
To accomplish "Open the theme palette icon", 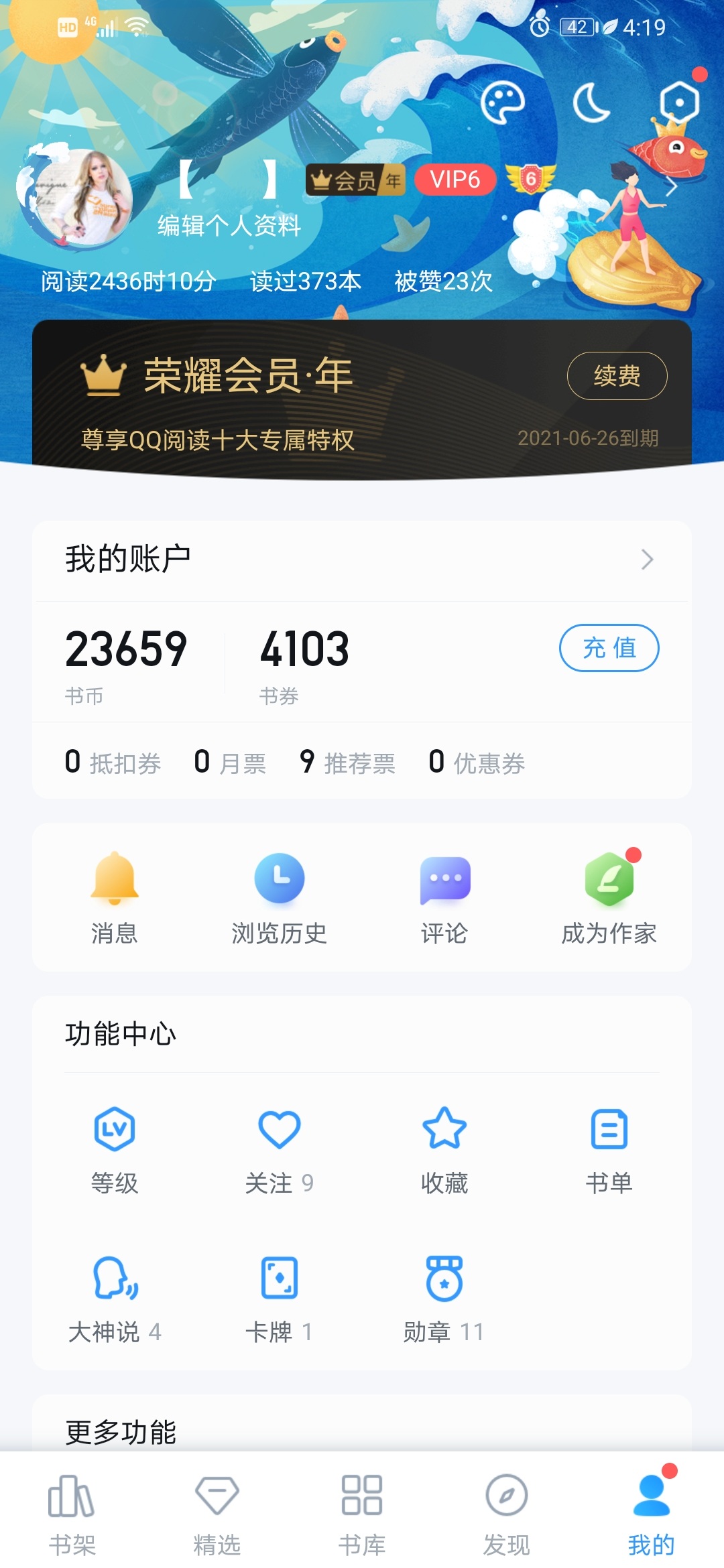I will tap(502, 103).
